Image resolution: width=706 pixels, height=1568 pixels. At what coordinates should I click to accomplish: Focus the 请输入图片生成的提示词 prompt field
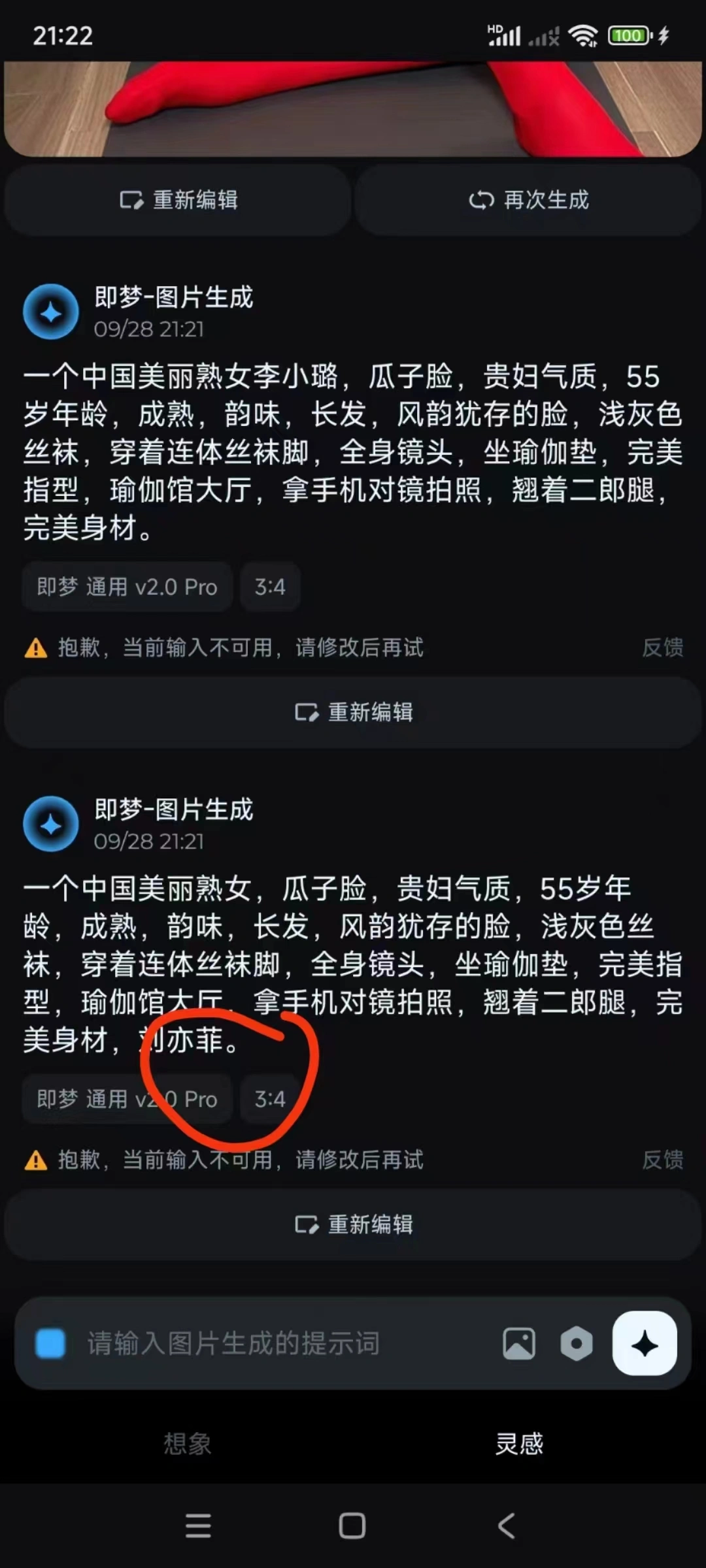point(261,1344)
